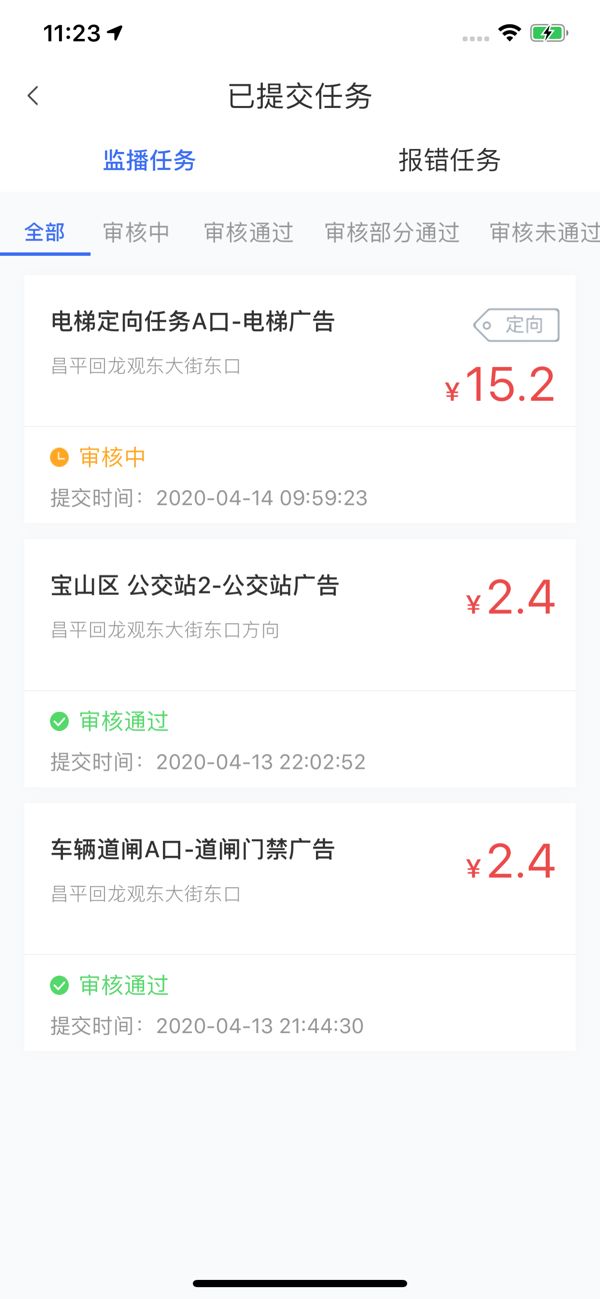Filter by 审核通过 tab
Viewport: 600px width, 1299px height.
click(249, 233)
